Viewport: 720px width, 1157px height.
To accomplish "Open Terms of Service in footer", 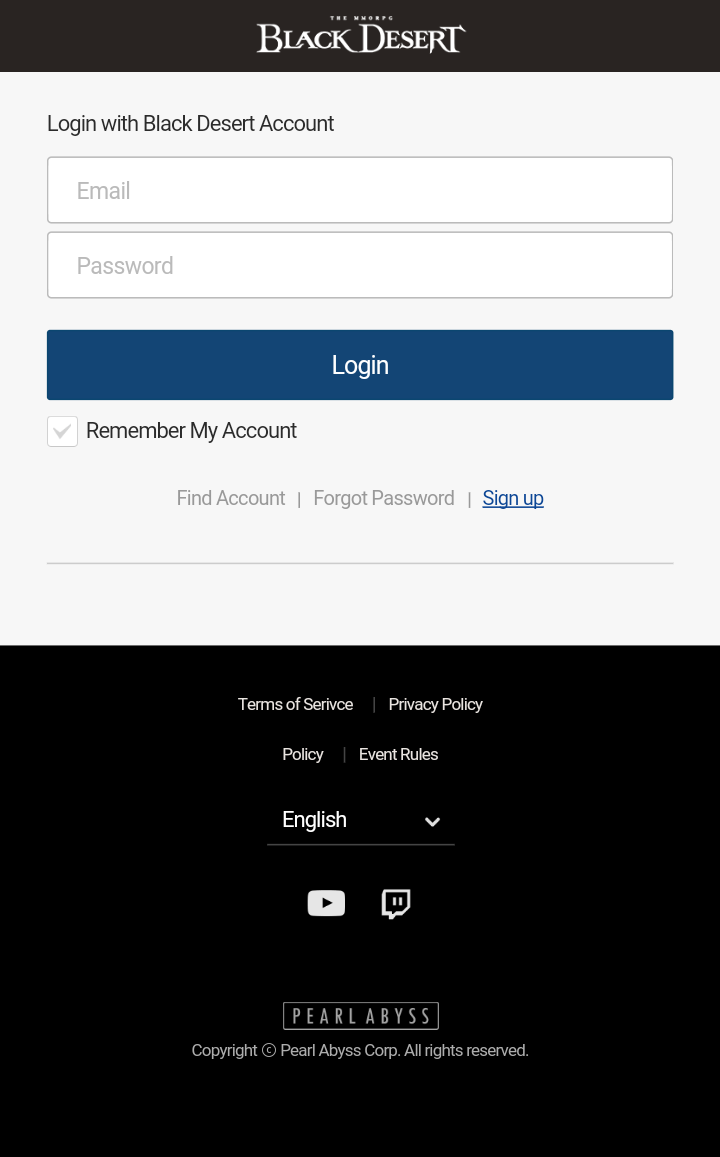I will (295, 704).
